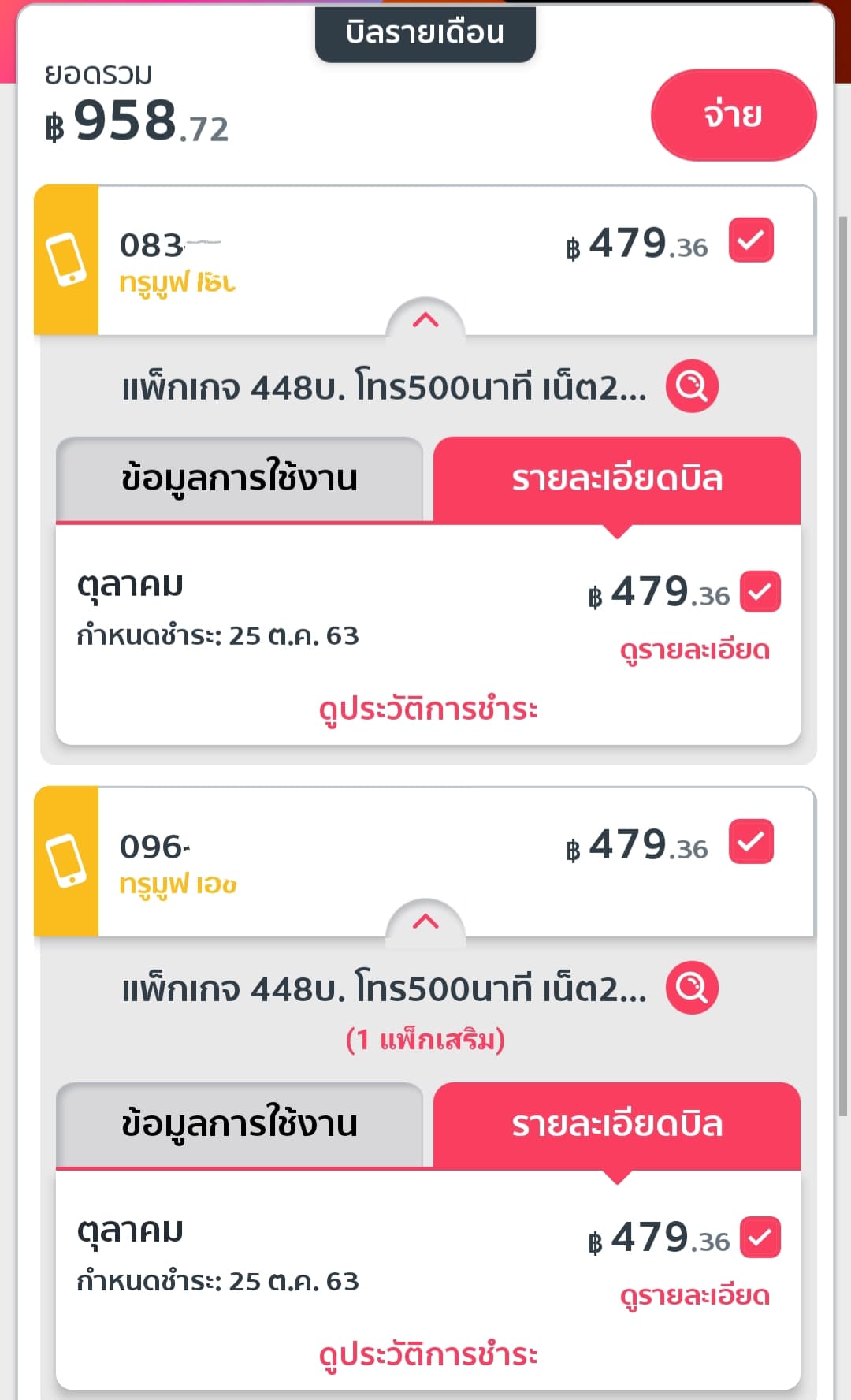Screen dimensions: 851x1400
Task: View package details for the 083 number
Action: click(692, 386)
